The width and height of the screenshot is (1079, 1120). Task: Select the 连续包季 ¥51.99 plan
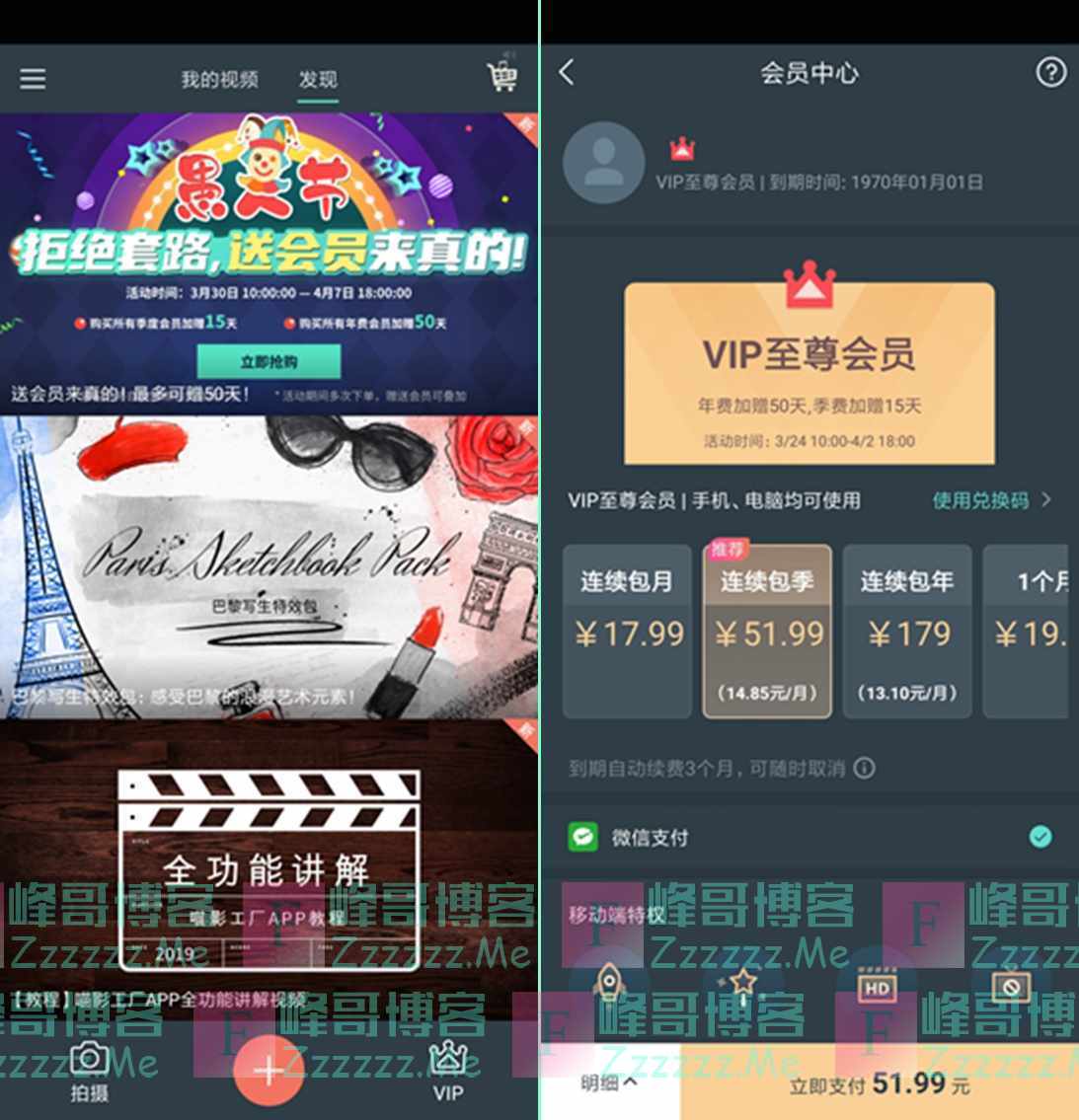point(767,631)
